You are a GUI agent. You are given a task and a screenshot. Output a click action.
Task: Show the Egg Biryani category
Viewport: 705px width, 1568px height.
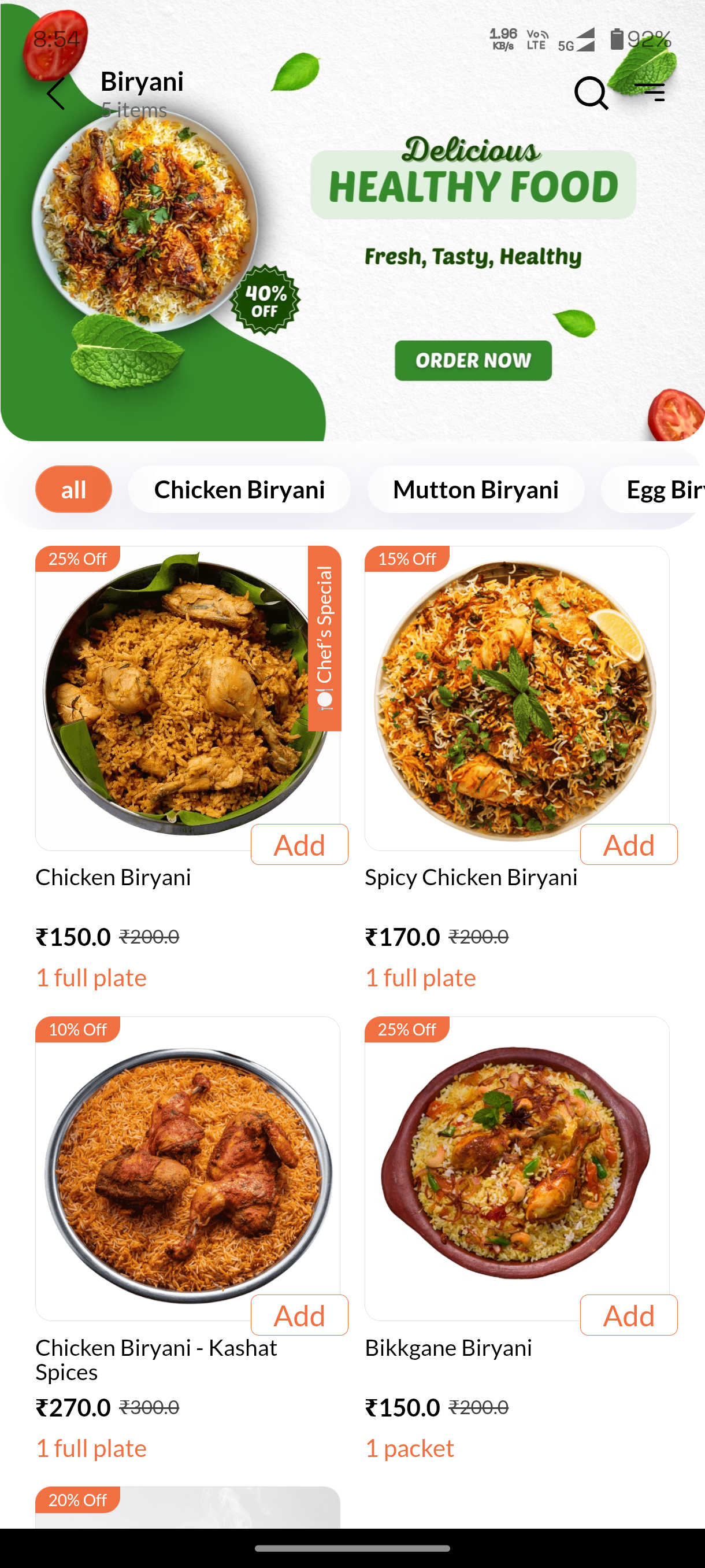(x=660, y=489)
